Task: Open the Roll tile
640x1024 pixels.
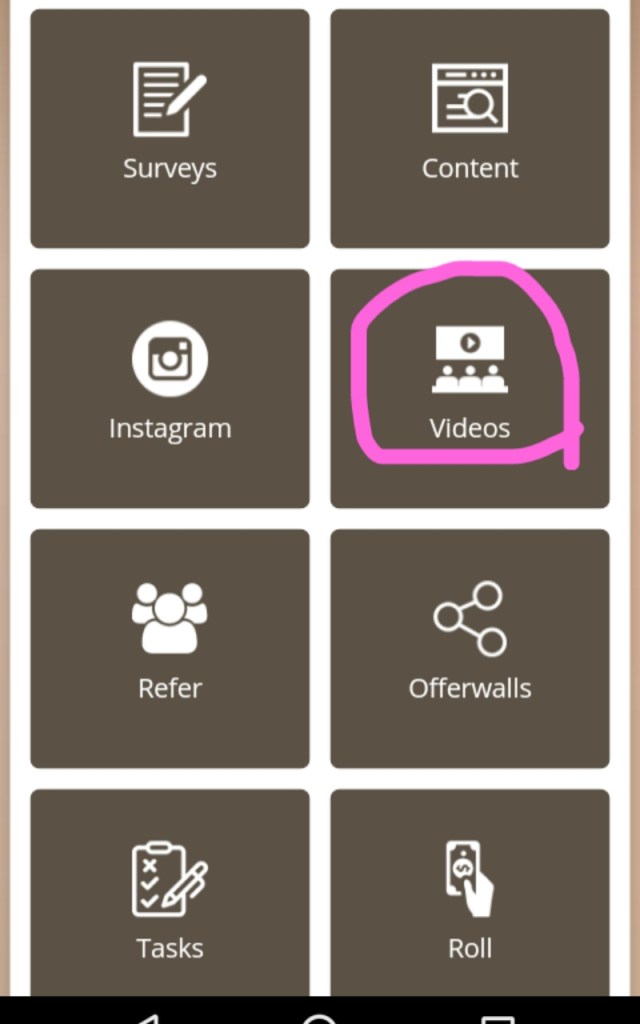Action: 470,895
